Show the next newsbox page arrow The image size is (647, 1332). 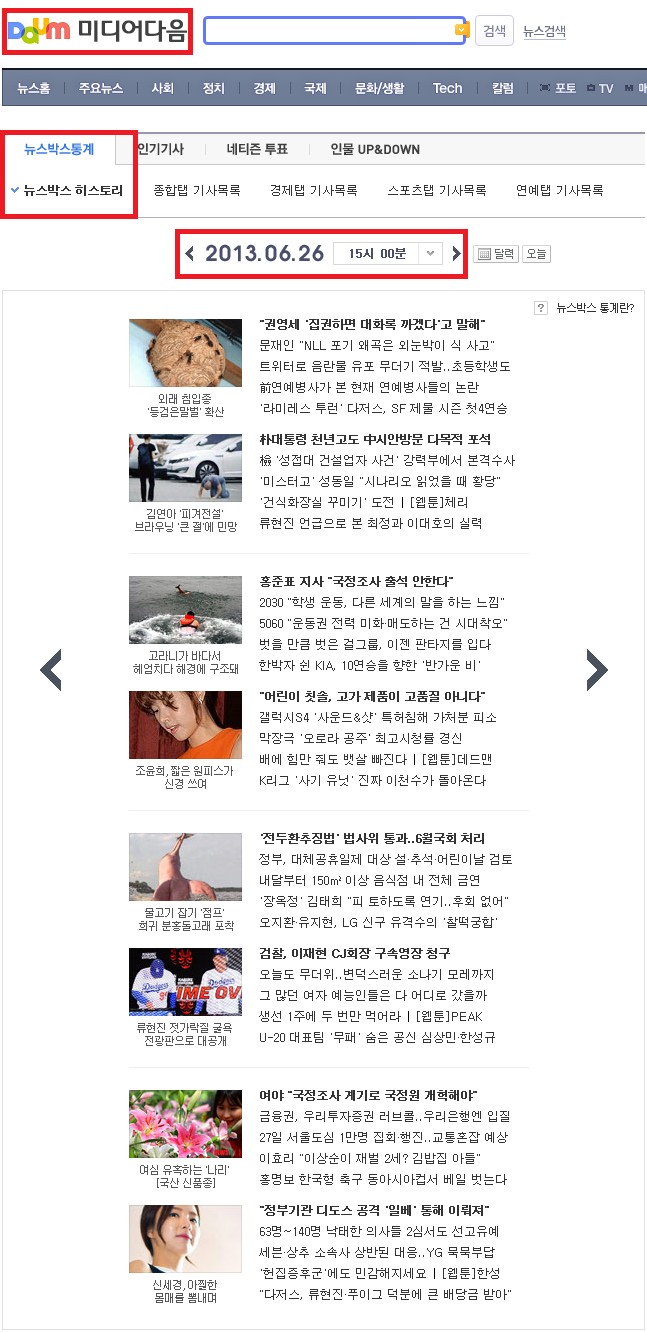point(597,670)
